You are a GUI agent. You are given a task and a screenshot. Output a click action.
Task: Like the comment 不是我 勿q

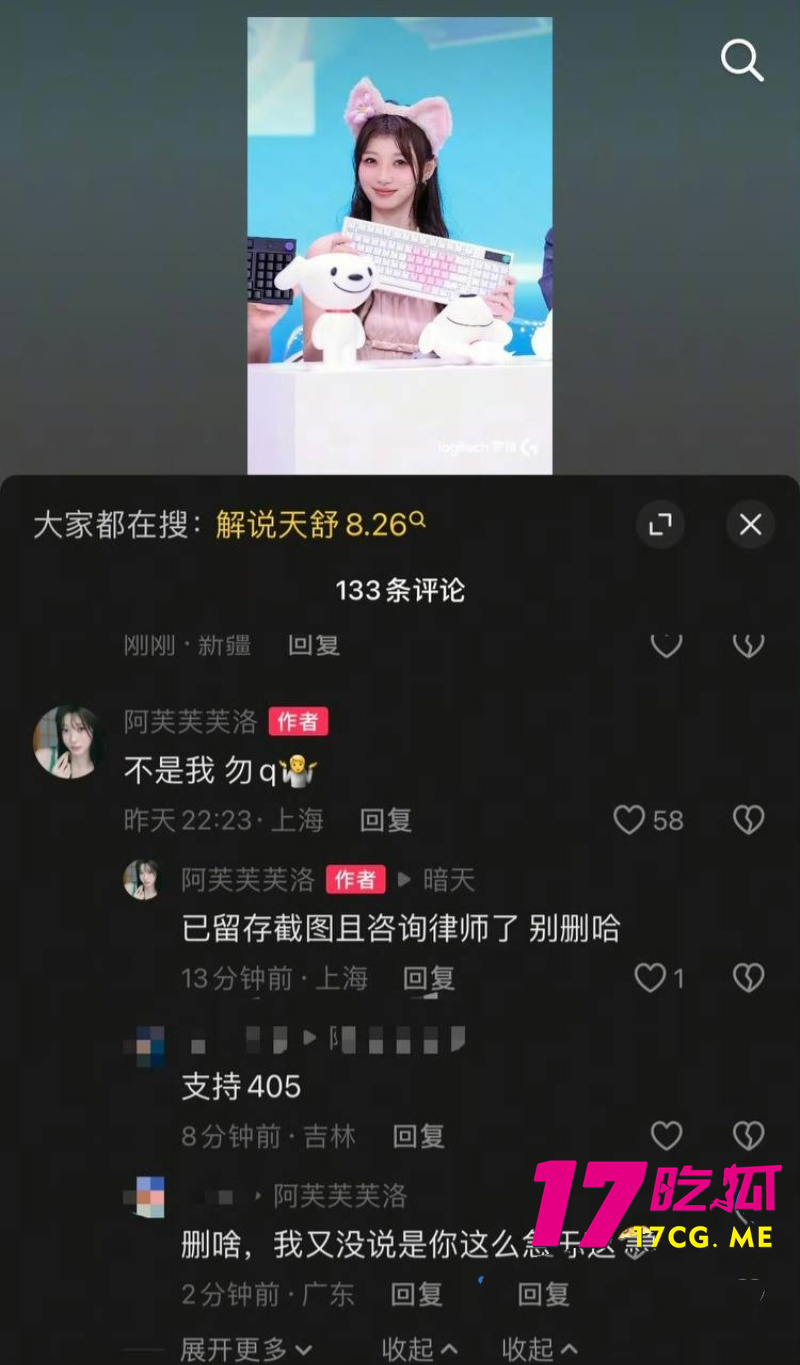pos(630,821)
